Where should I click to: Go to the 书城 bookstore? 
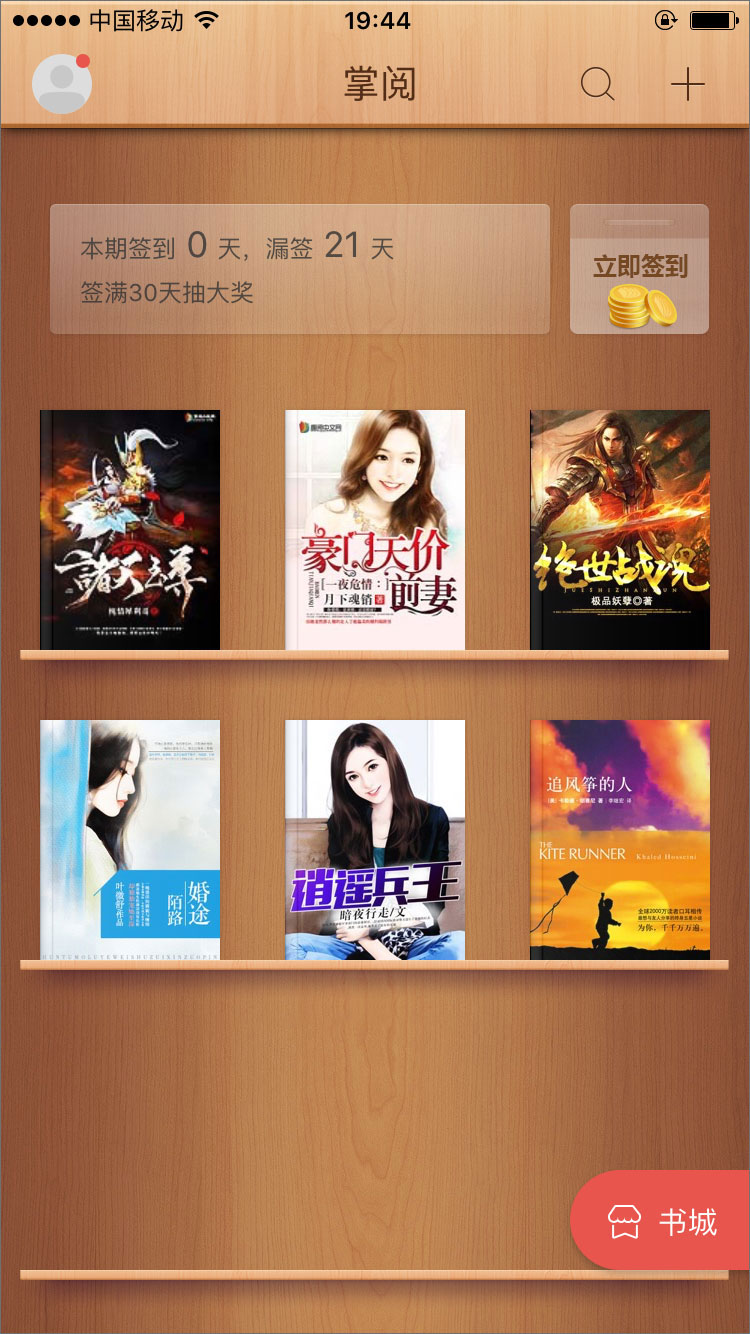[664, 1221]
